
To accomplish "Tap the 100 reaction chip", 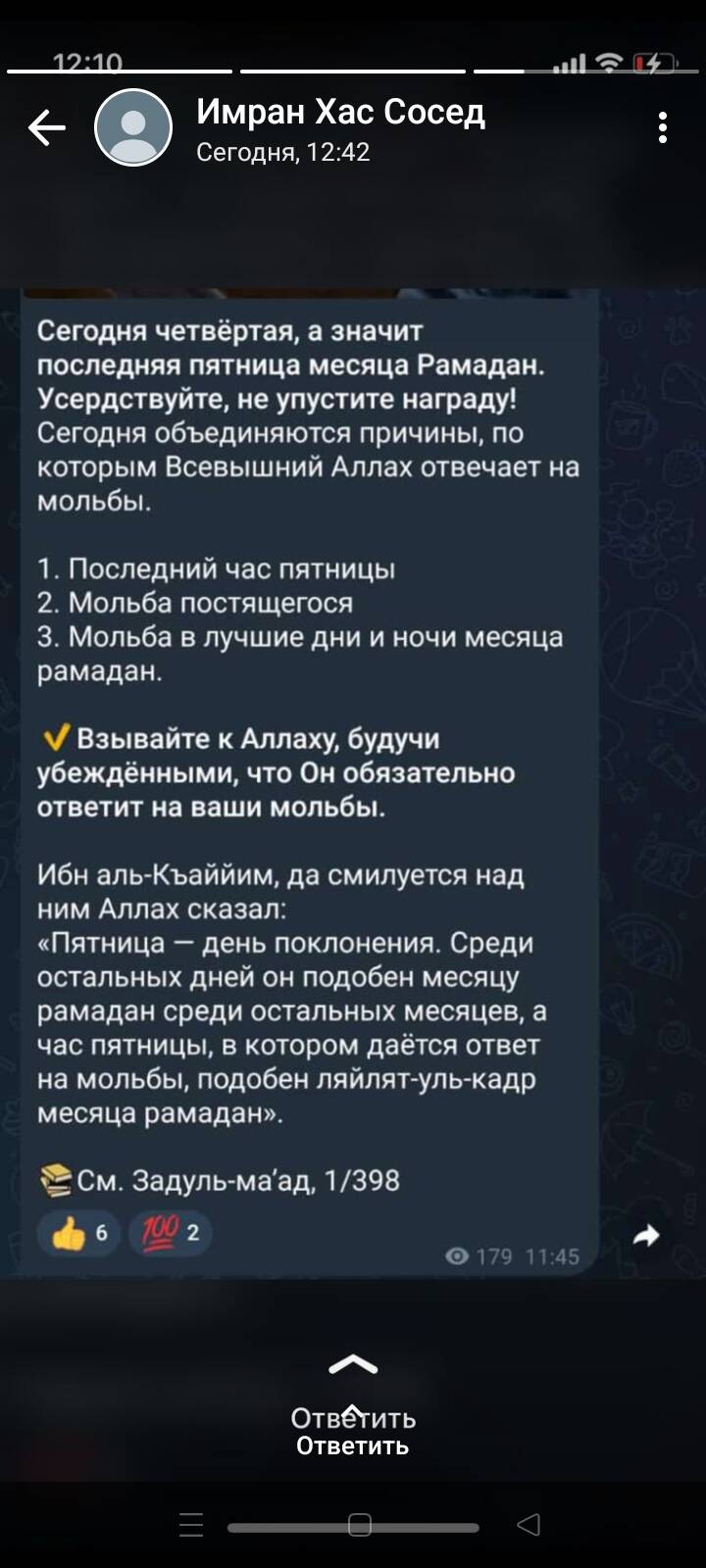I will coord(170,1233).
